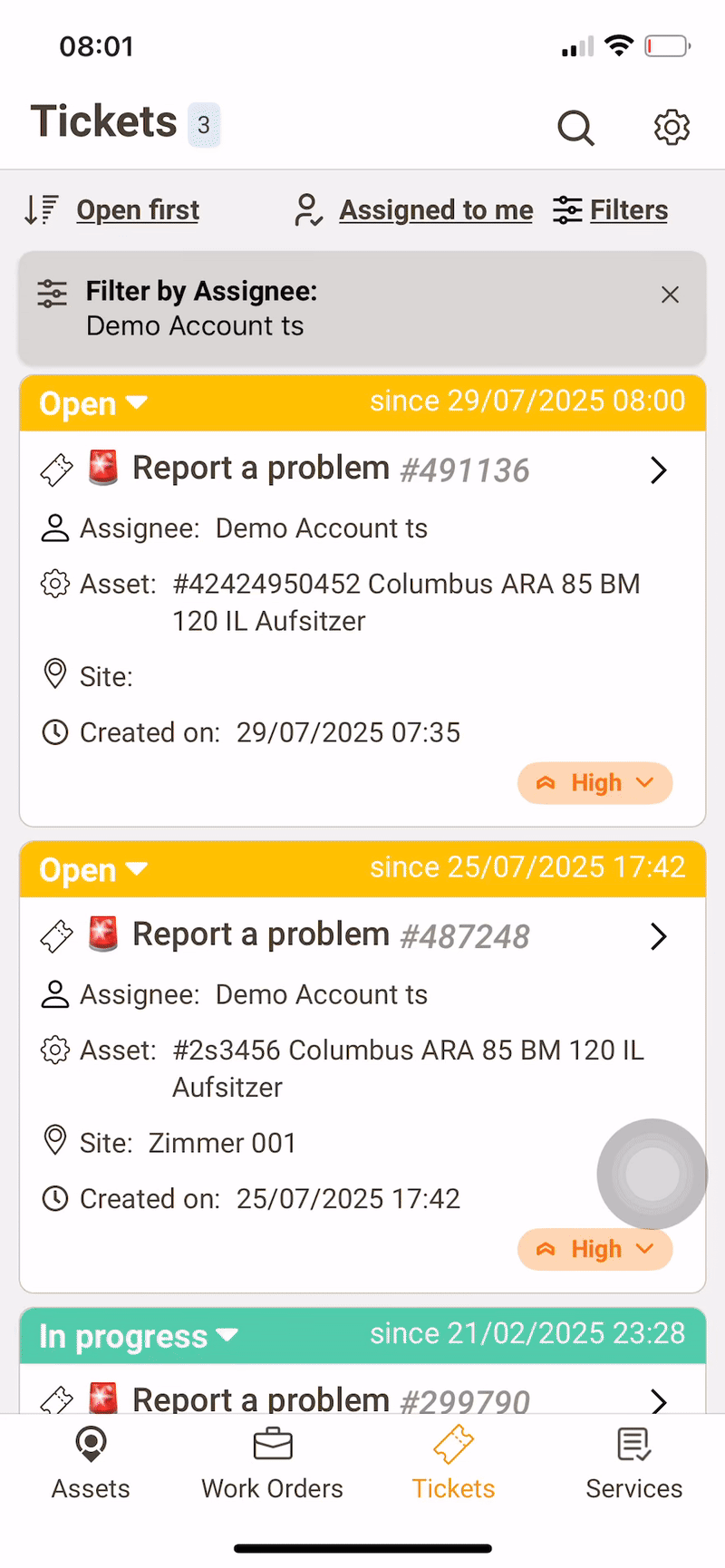Change High priority on ticket #487248
The width and height of the screenshot is (725, 1568).
[594, 1250]
